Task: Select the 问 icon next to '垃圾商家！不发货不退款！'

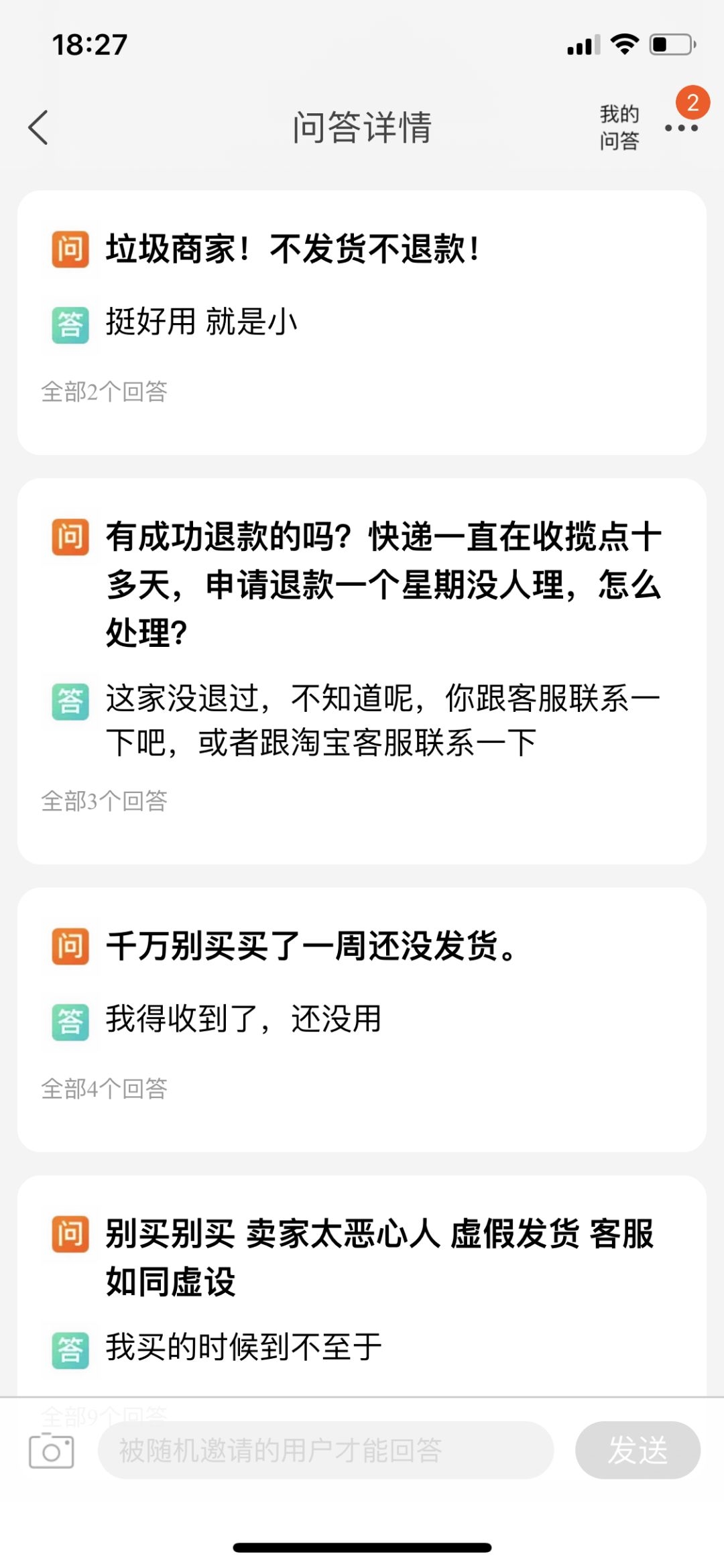Action: click(69, 249)
